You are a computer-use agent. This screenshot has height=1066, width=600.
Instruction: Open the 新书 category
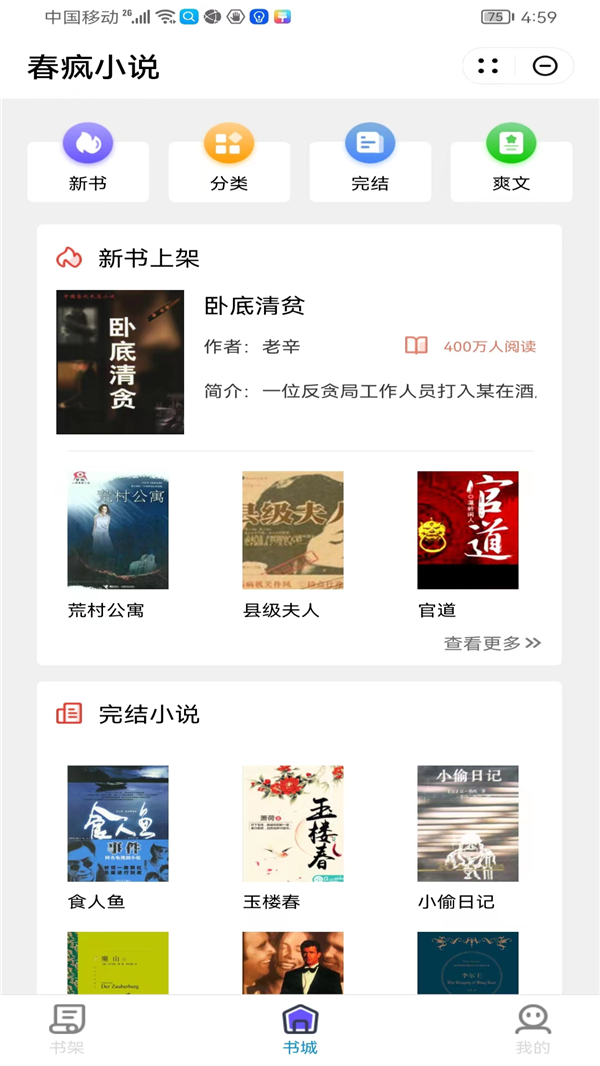(x=88, y=160)
